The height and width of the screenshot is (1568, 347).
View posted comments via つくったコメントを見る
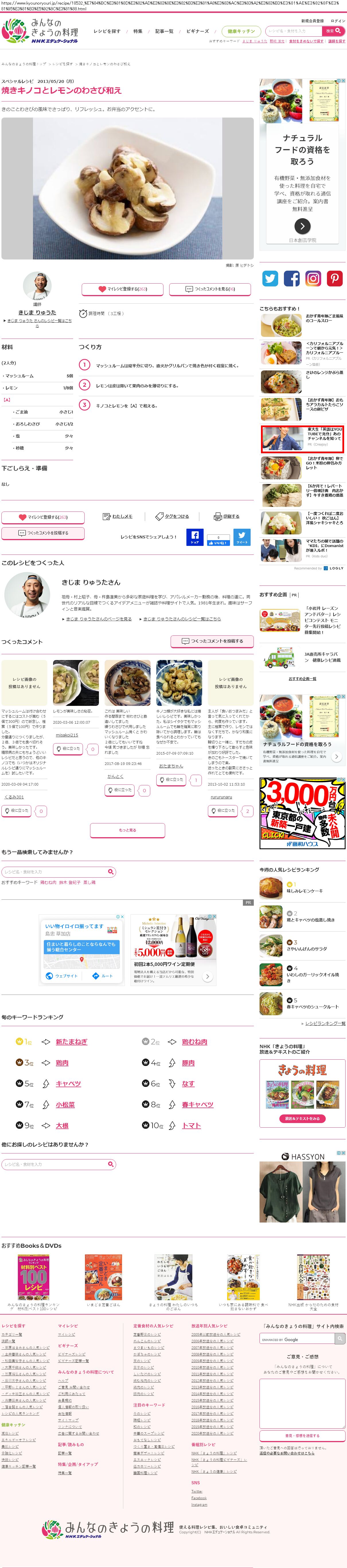click(210, 289)
